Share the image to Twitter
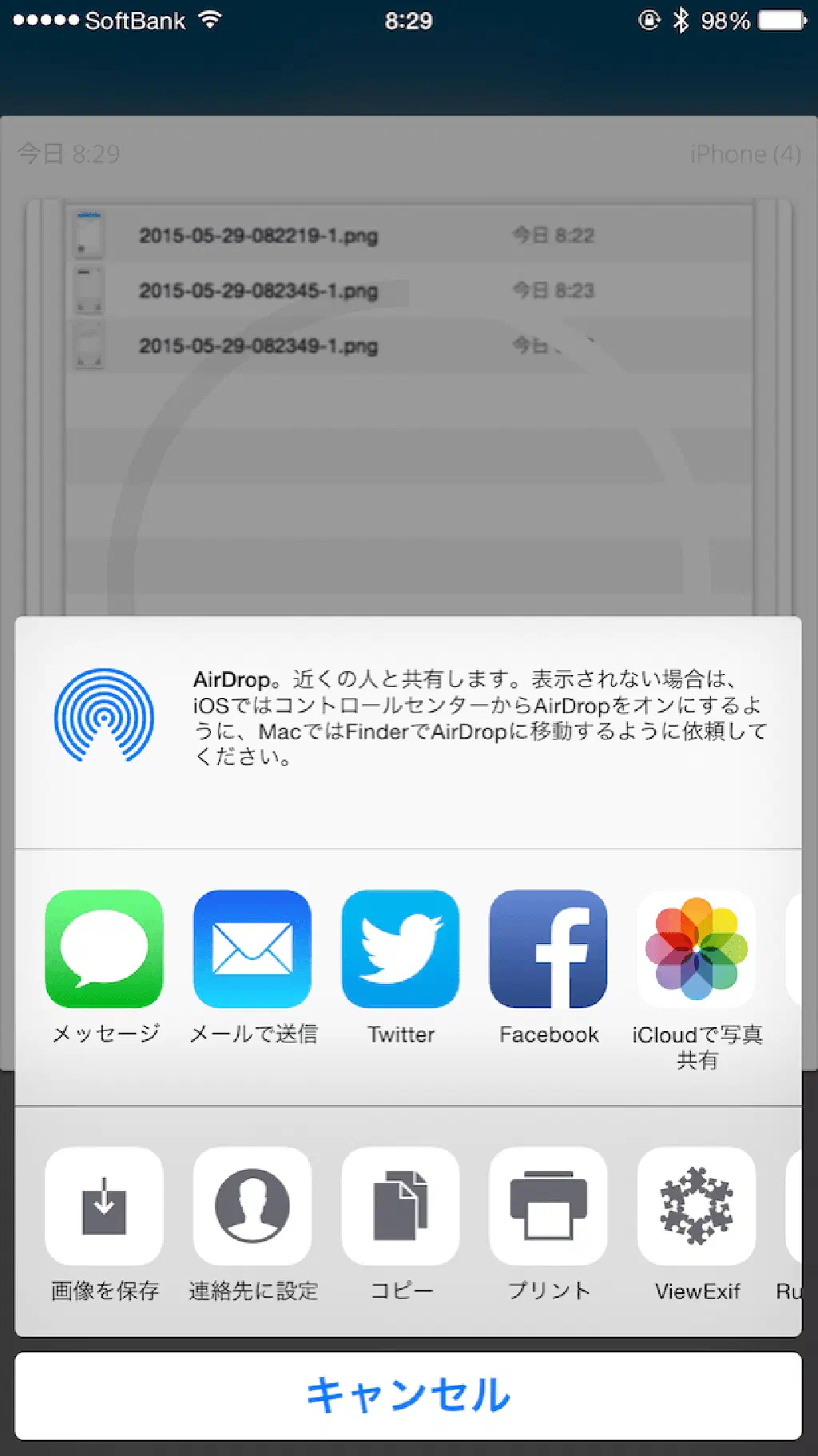818x1456 pixels. pos(400,949)
